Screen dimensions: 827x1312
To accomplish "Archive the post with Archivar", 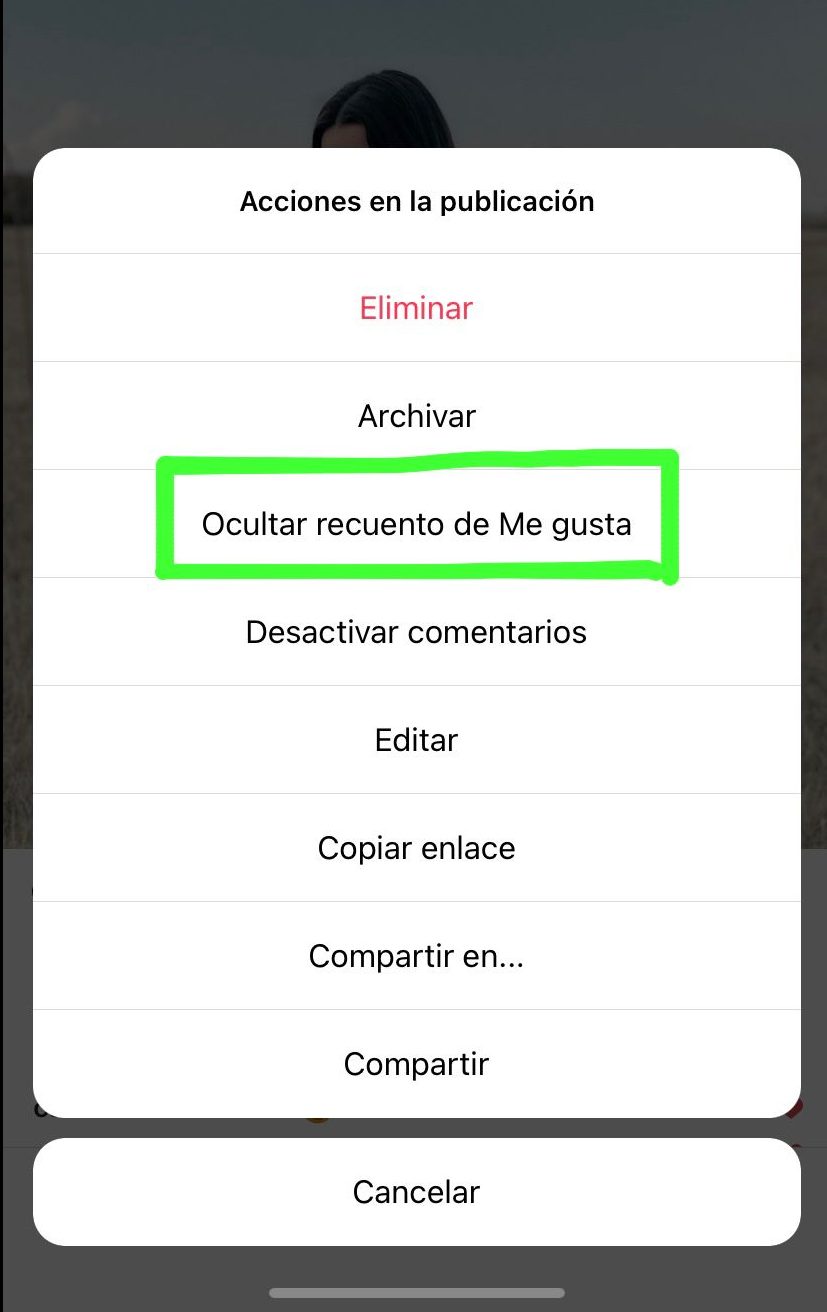I will (416, 416).
